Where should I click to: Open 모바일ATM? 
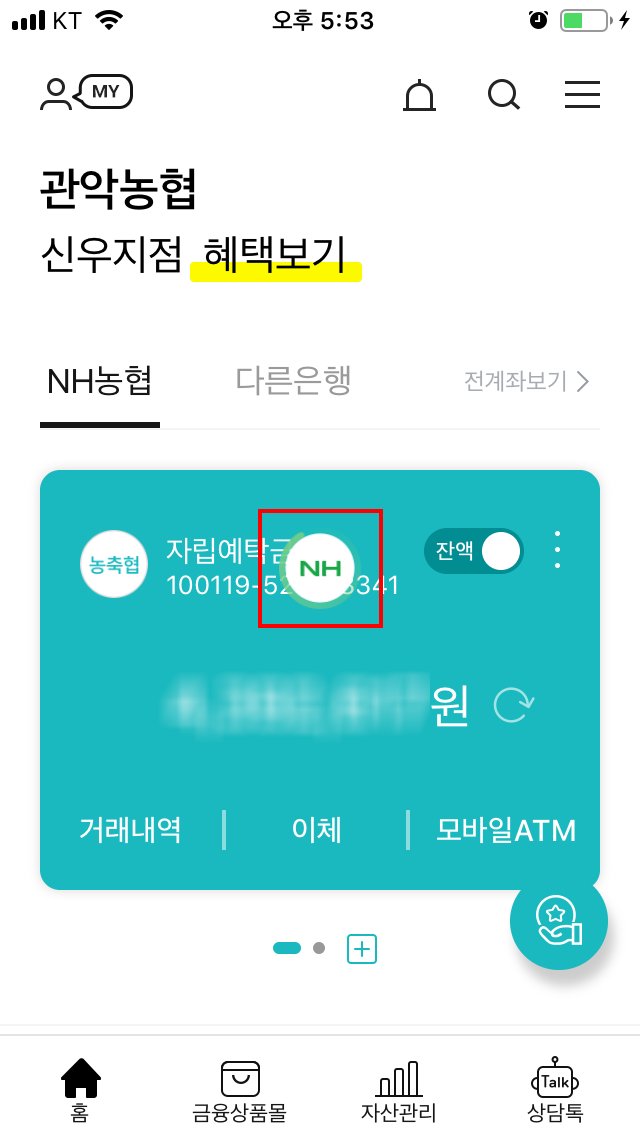point(505,830)
